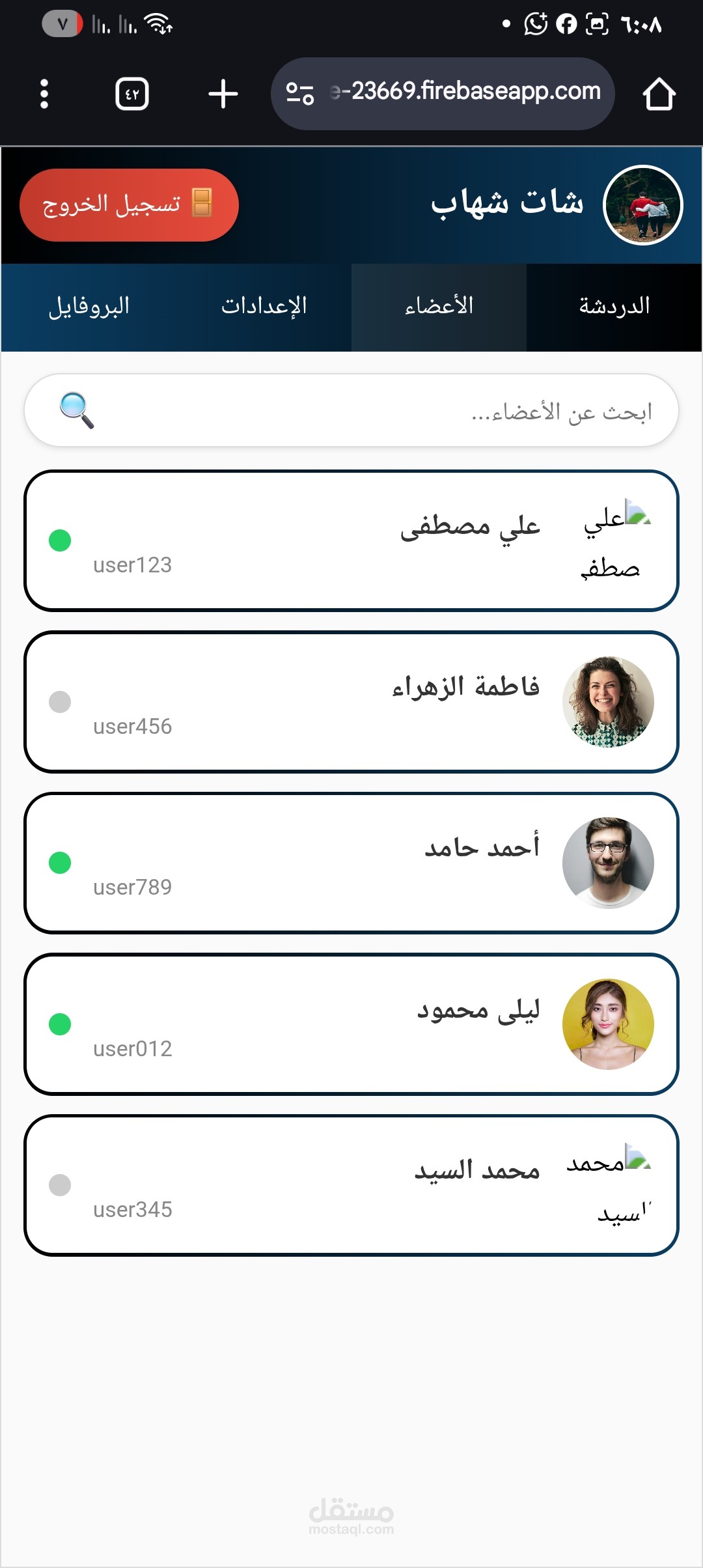Open member card فاطمة الزهراء
703x1568 pixels.
point(351,702)
